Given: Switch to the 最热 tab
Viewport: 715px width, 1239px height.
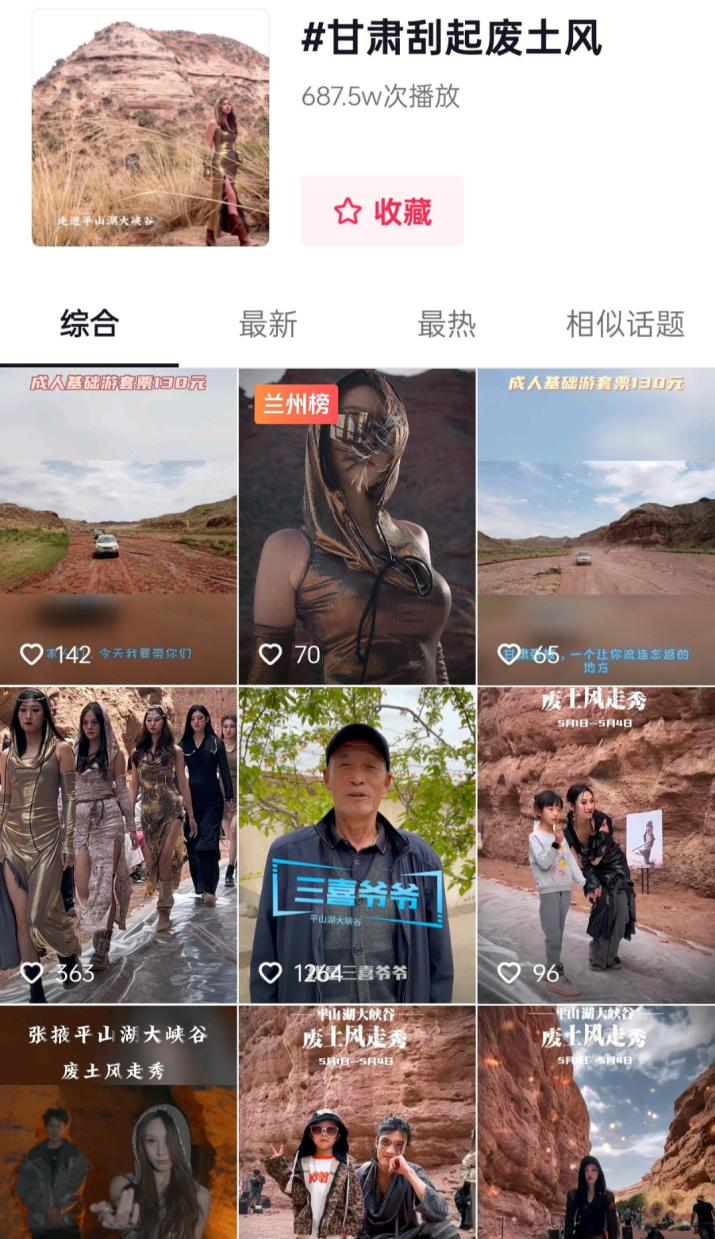Looking at the screenshot, I should point(446,324).
